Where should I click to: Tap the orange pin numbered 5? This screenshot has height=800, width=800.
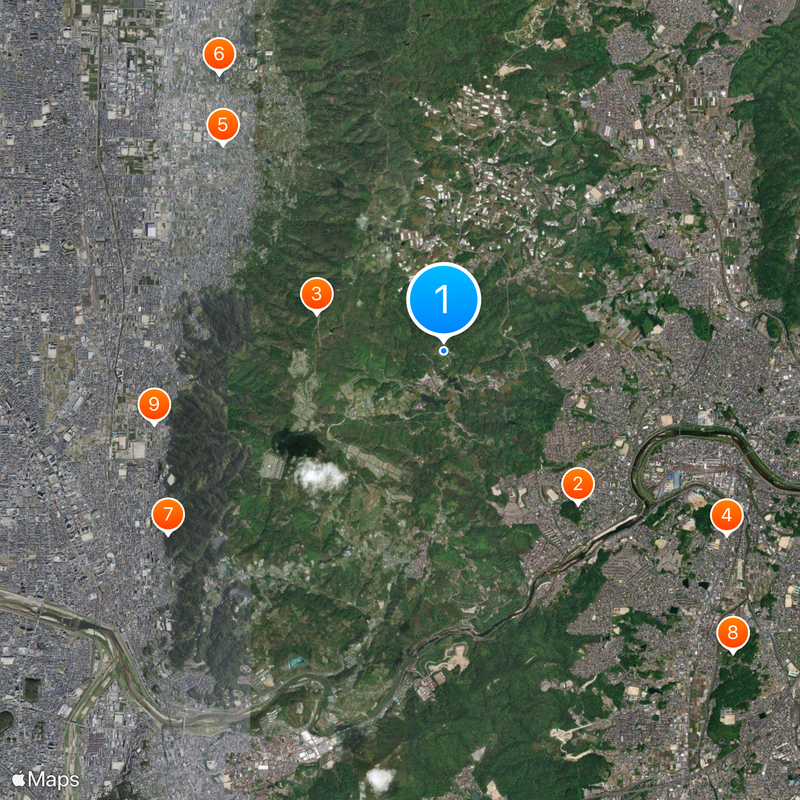pyautogui.click(x=223, y=125)
